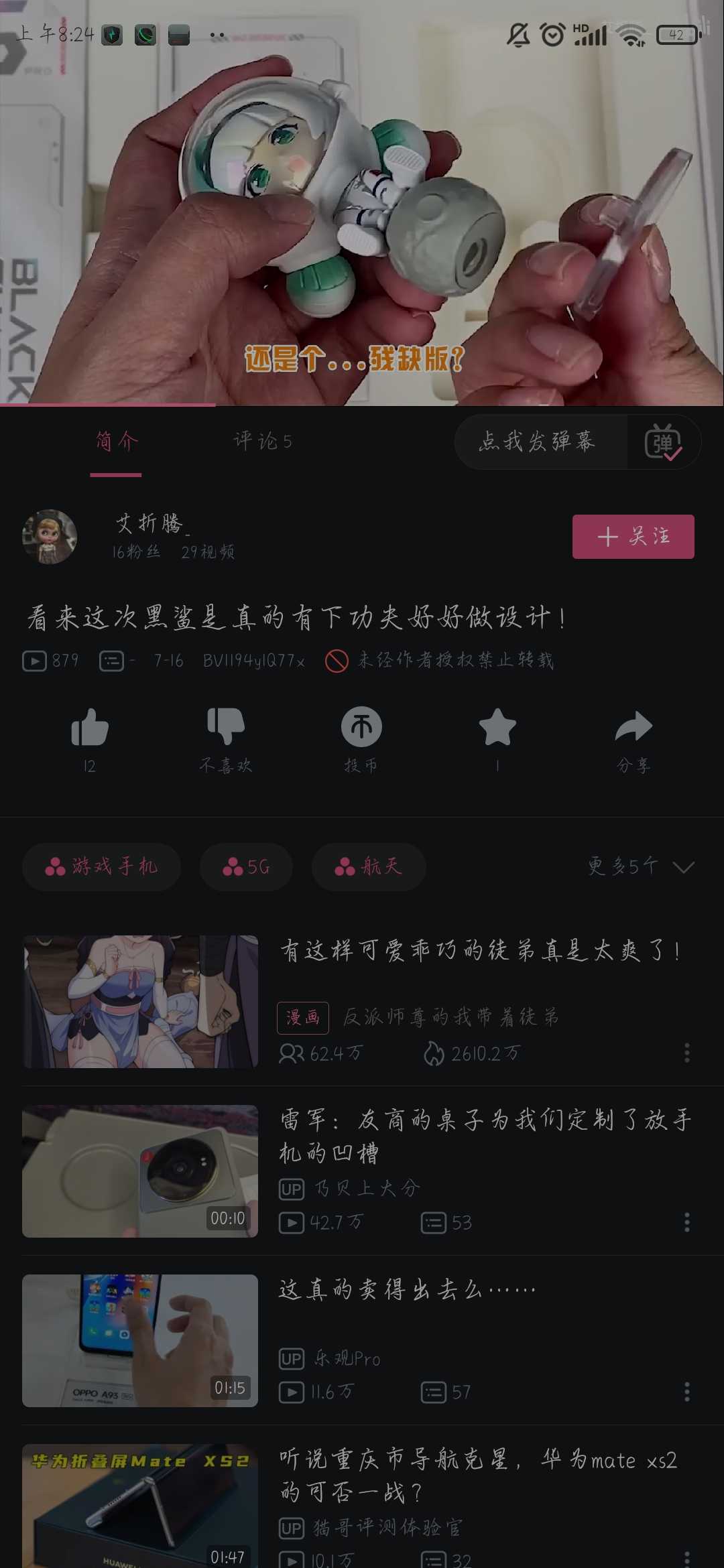Image resolution: width=724 pixels, height=1568 pixels.
Task: Give coins with 投币 icon
Action: click(x=361, y=728)
